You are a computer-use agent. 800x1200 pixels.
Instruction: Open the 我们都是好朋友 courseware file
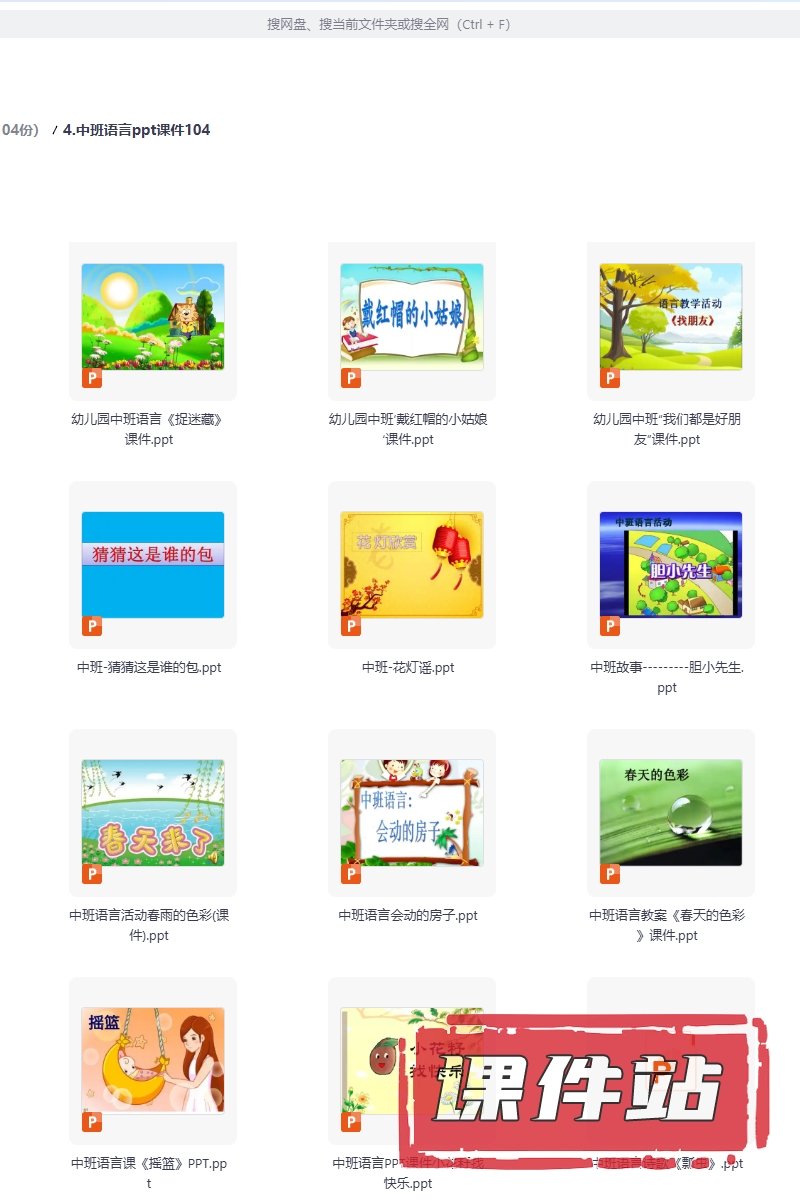point(671,317)
